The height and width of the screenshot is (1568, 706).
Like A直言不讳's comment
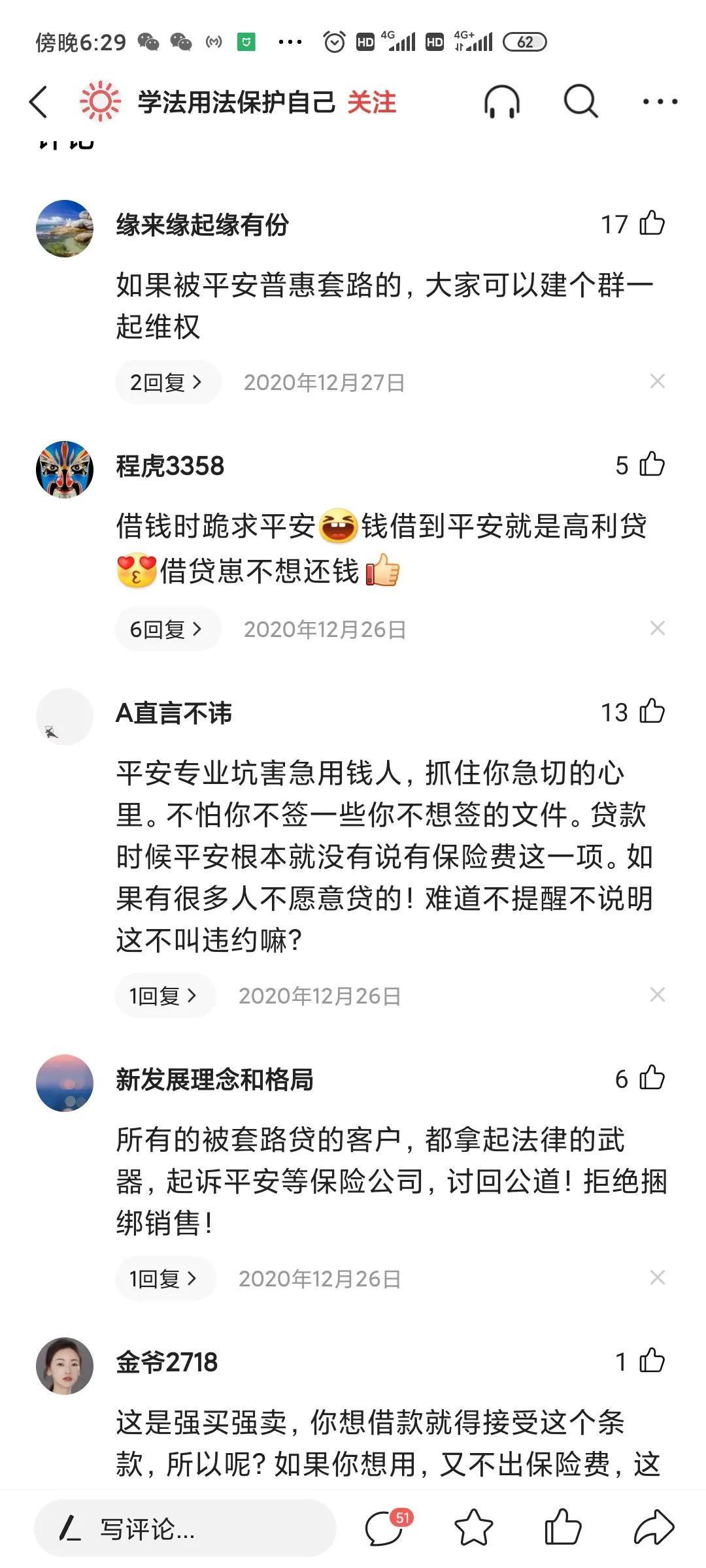click(652, 711)
